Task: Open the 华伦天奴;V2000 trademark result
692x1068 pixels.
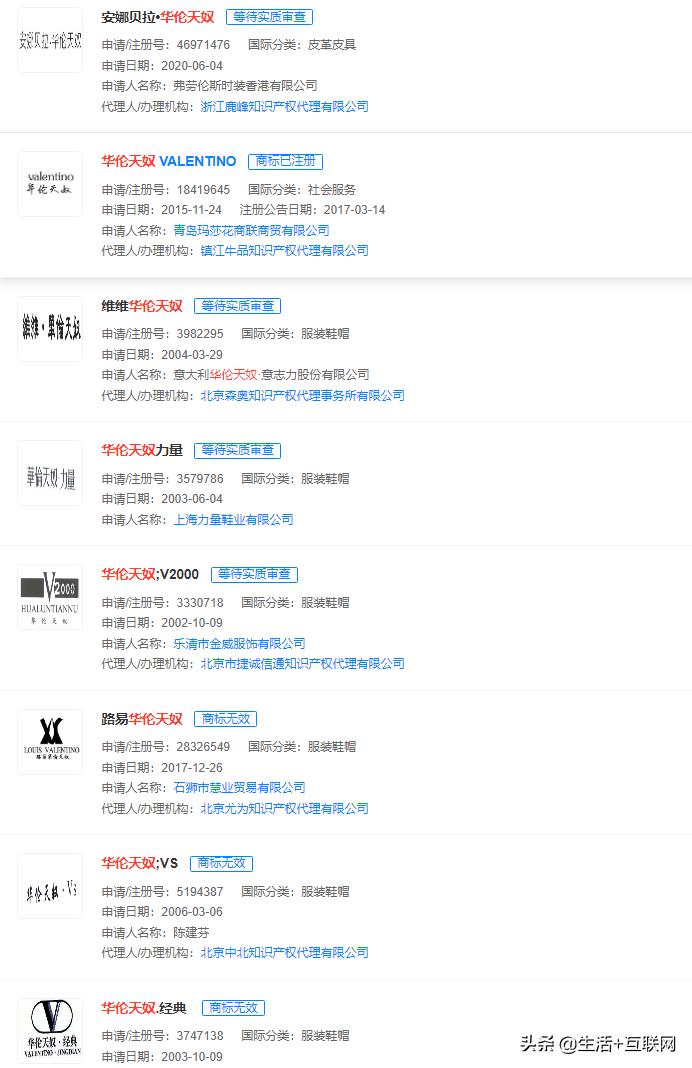Action: point(149,574)
